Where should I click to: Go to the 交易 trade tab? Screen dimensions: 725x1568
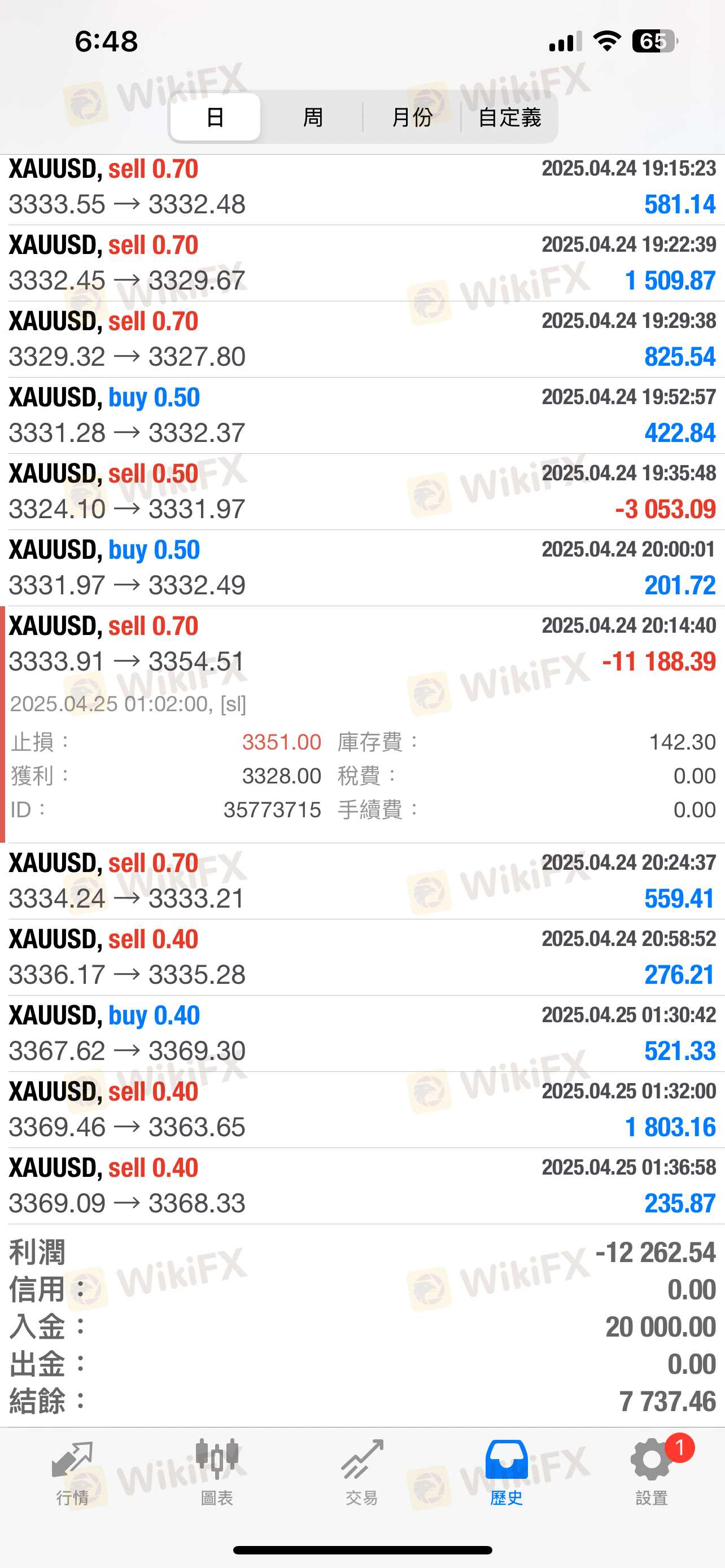pos(362,1473)
